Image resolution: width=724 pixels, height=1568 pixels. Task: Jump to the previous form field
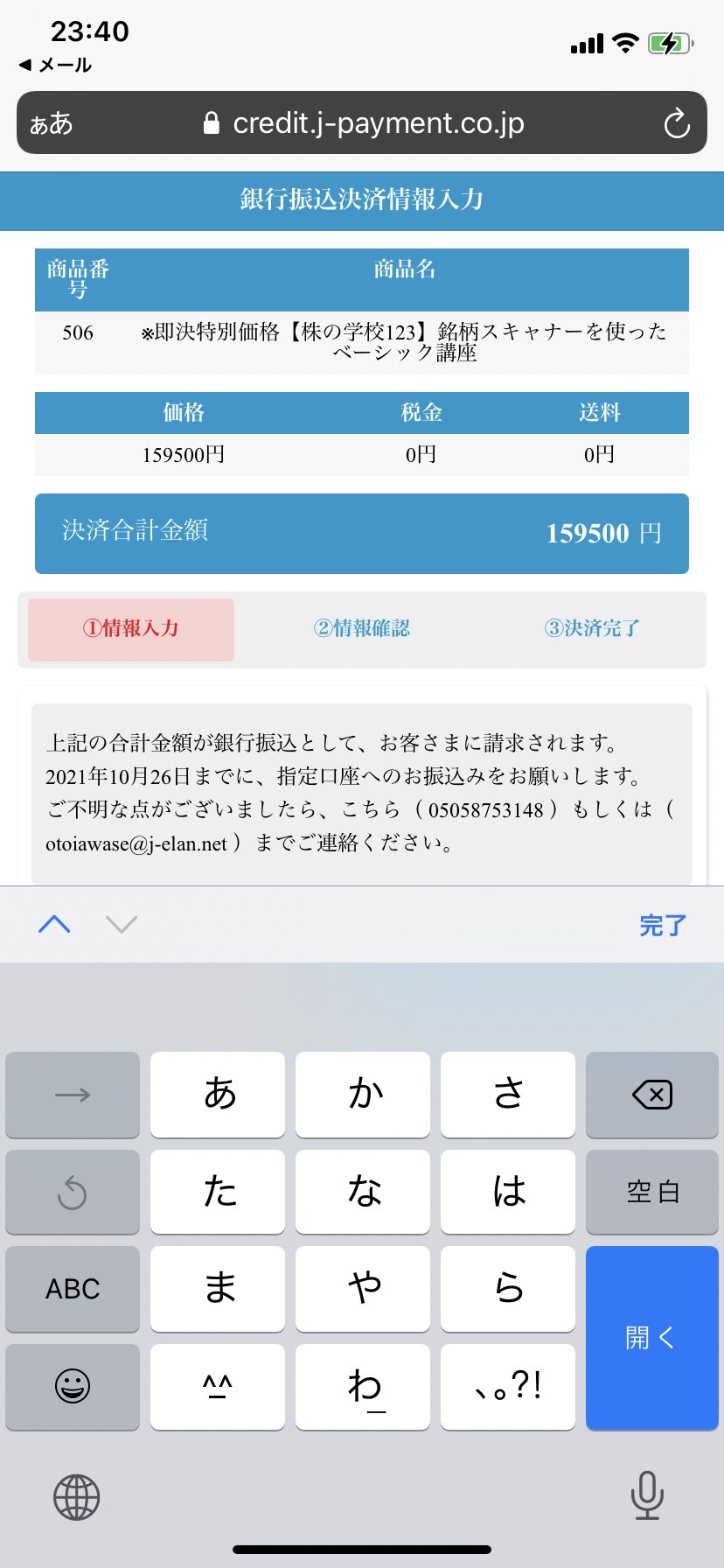pos(54,924)
